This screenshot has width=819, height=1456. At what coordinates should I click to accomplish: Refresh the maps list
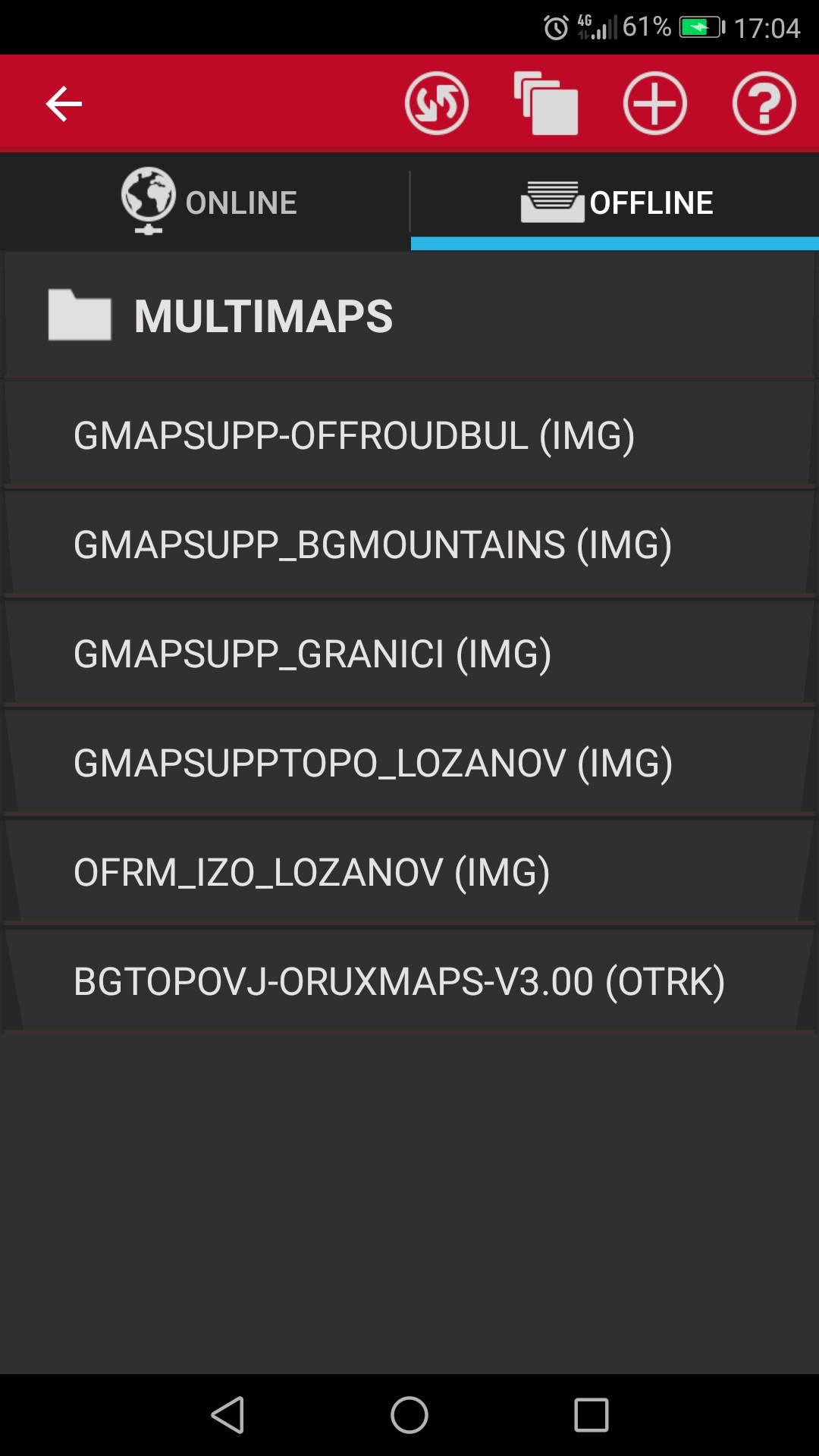point(436,103)
